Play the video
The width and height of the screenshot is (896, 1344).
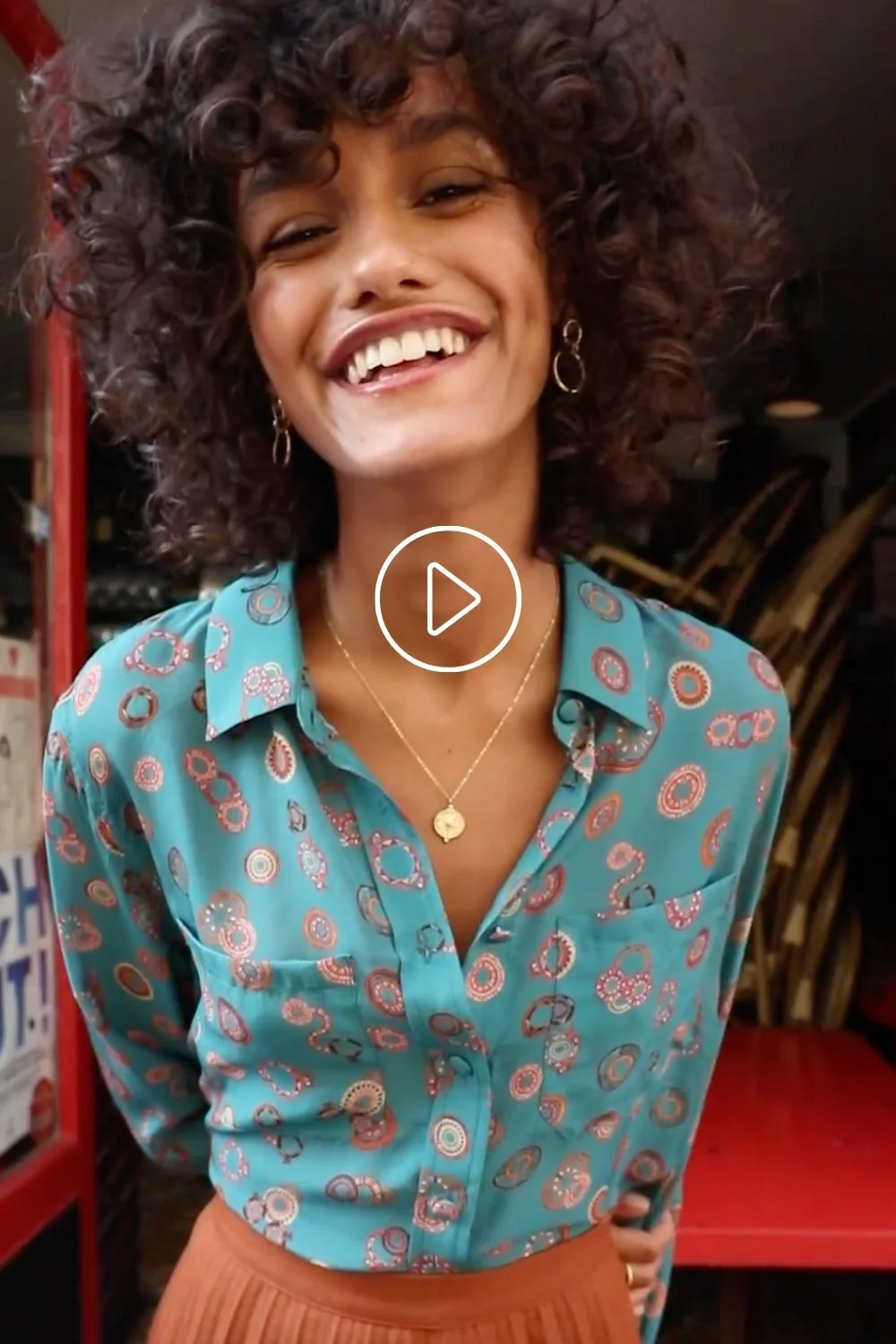[x=448, y=598]
